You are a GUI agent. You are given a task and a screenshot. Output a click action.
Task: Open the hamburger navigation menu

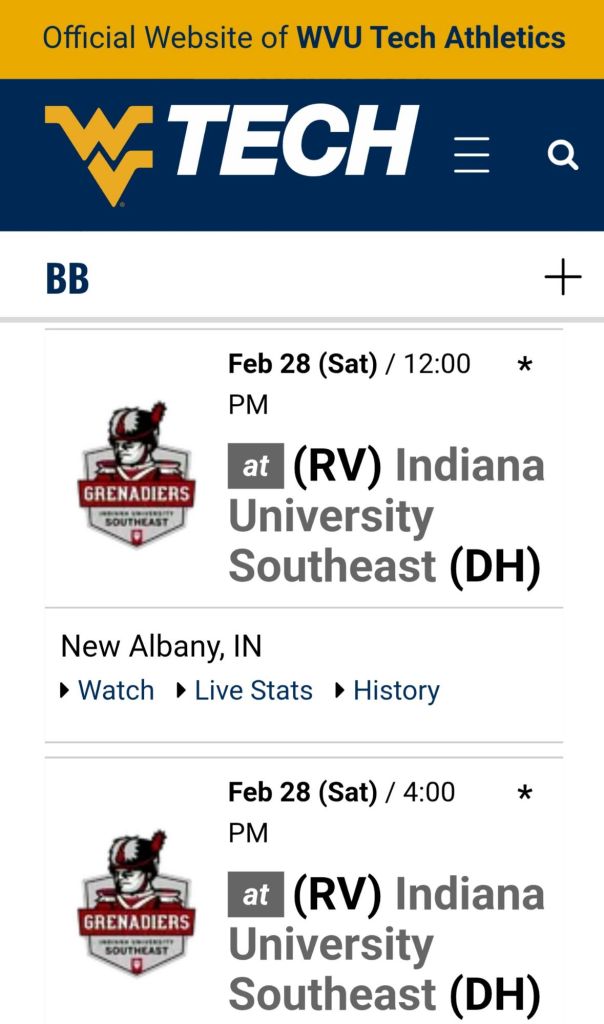[x=471, y=155]
